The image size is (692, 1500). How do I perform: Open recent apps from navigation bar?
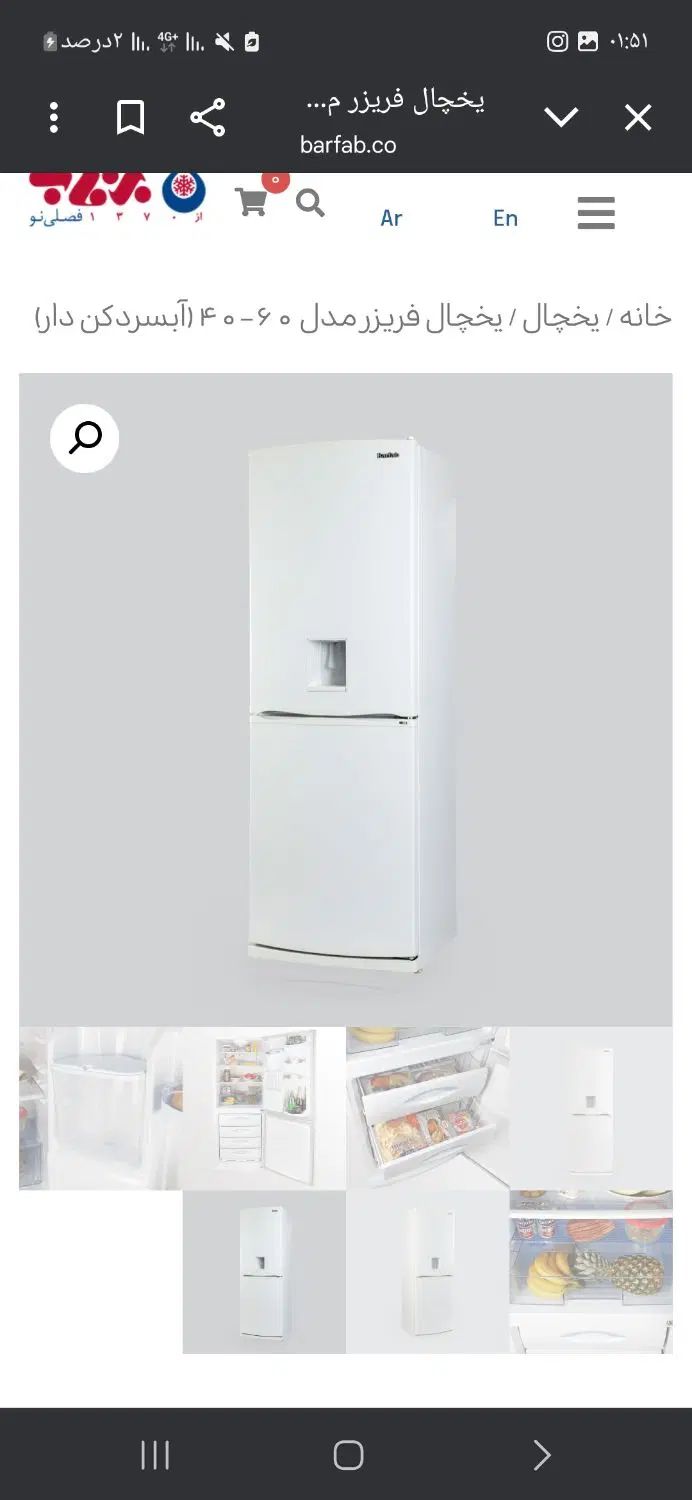tap(155, 1455)
